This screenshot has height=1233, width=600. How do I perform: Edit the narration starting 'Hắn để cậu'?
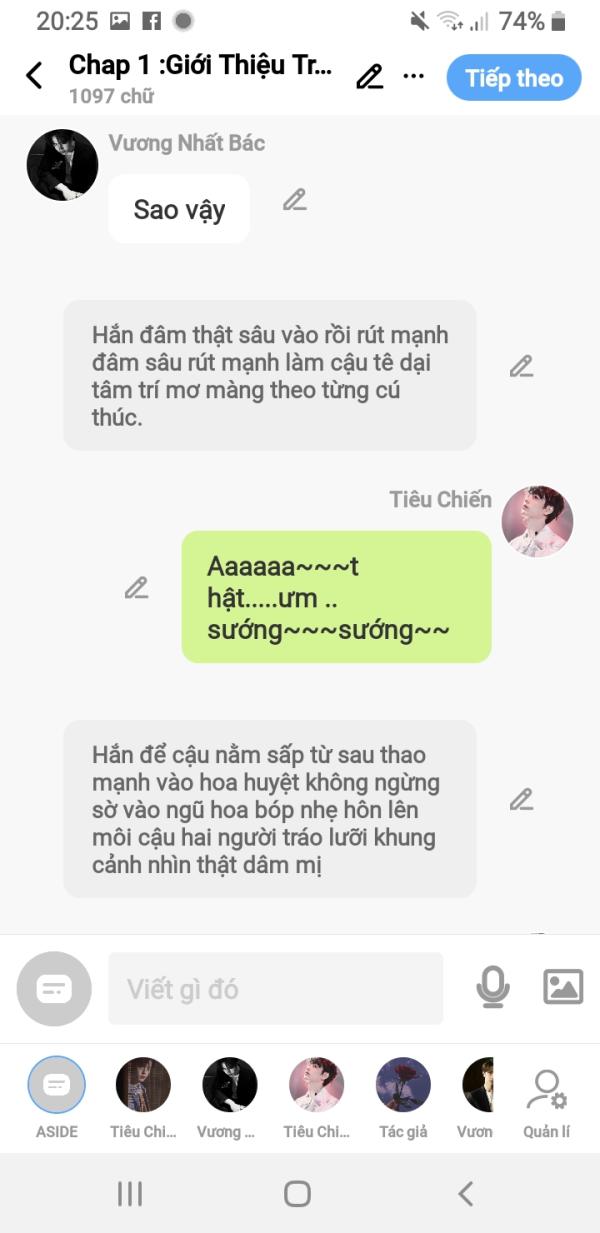click(x=521, y=800)
